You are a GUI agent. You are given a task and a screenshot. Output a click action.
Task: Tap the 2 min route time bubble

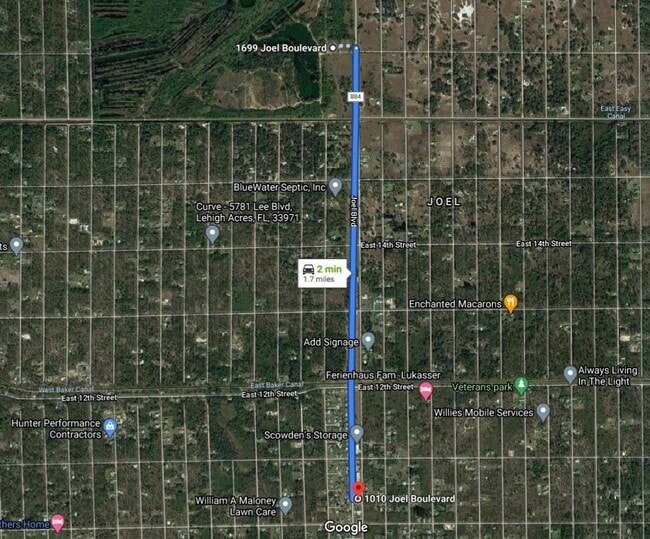coord(322,273)
